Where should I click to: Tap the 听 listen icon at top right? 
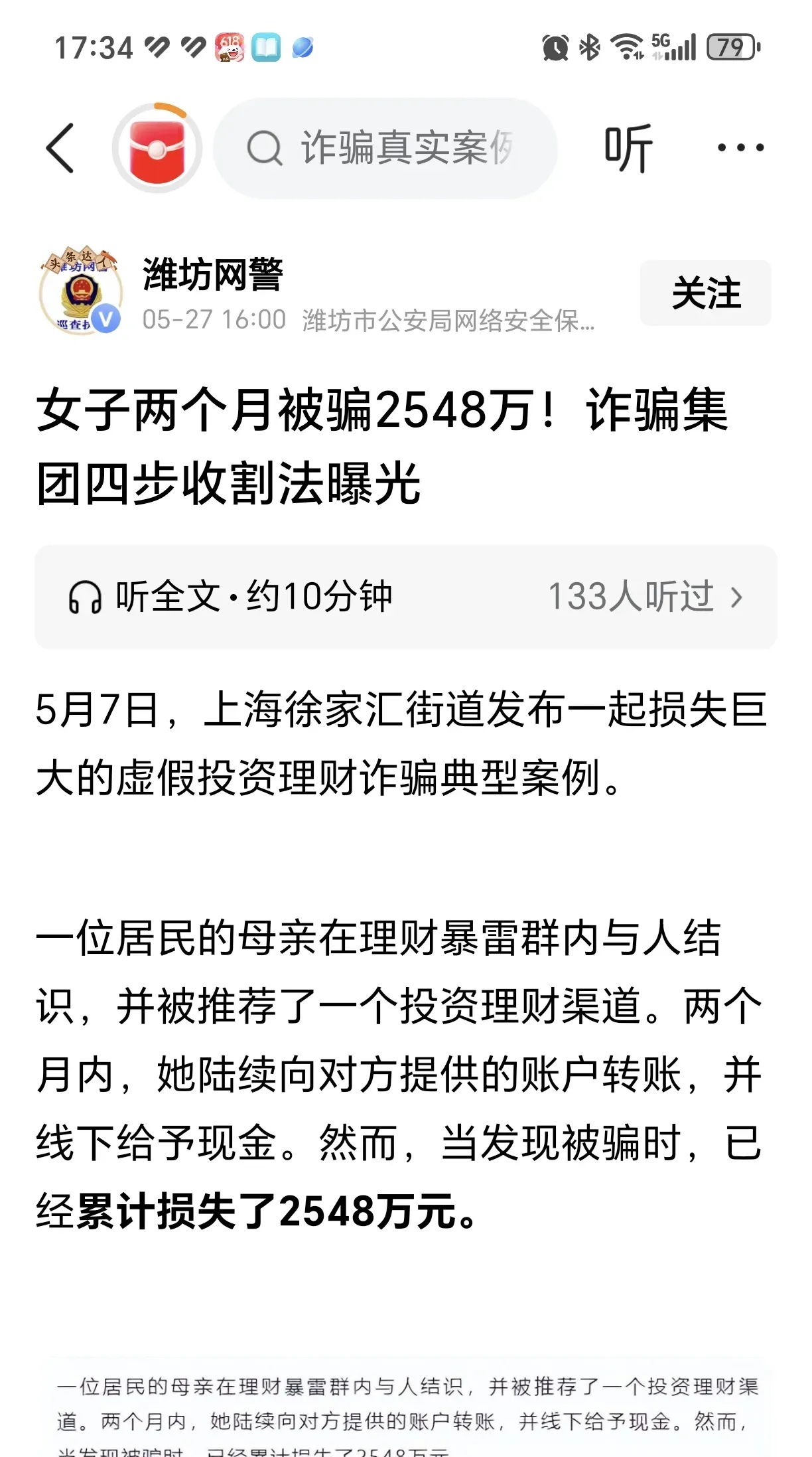(628, 147)
